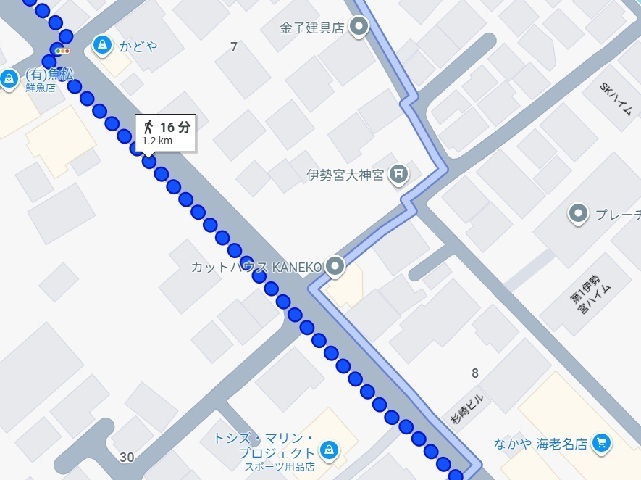Viewport: 641px width, 480px height.
Task: Open the (有)魚松 鮮魚店 marker
Action: (7, 79)
